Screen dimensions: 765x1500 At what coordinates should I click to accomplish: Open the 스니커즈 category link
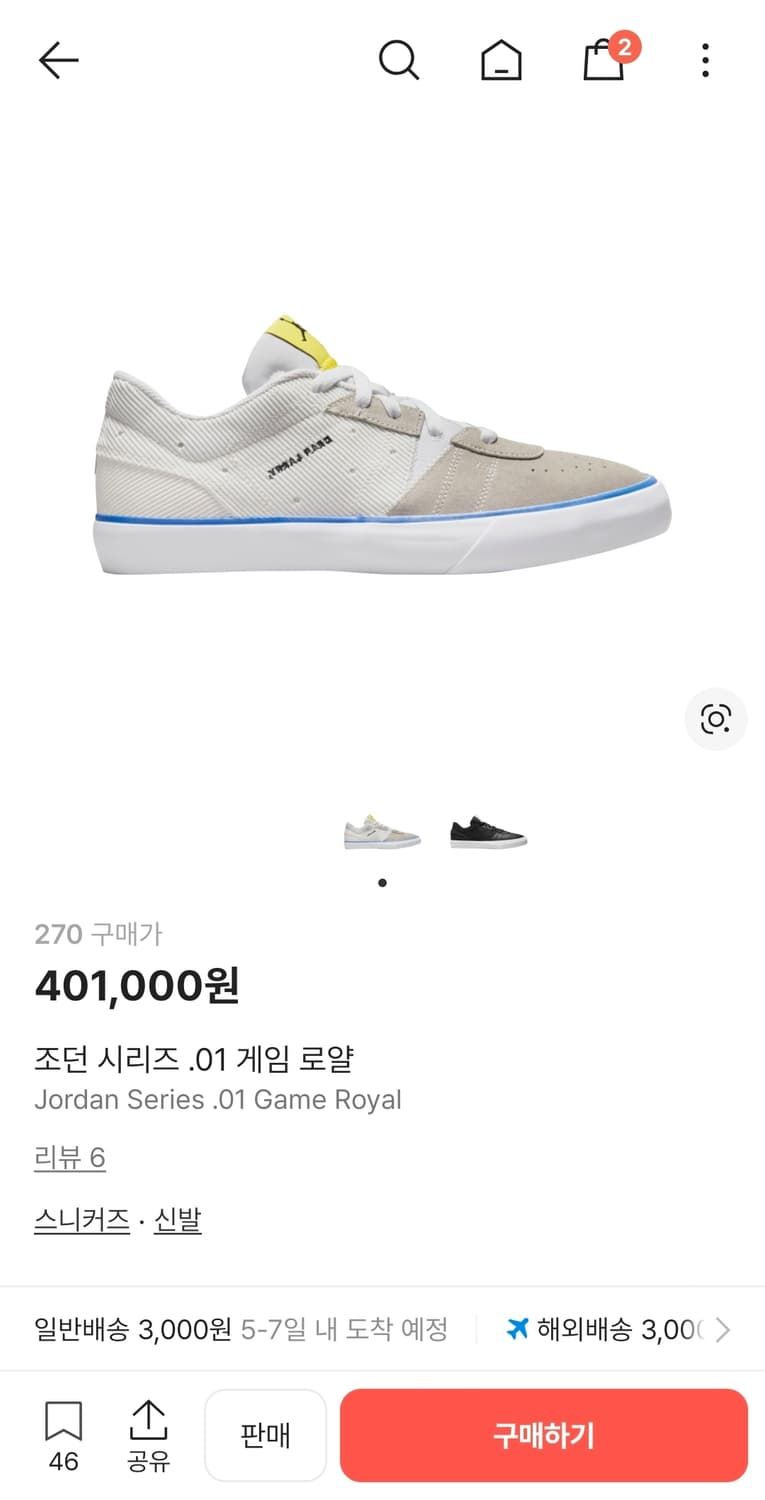[81, 1220]
